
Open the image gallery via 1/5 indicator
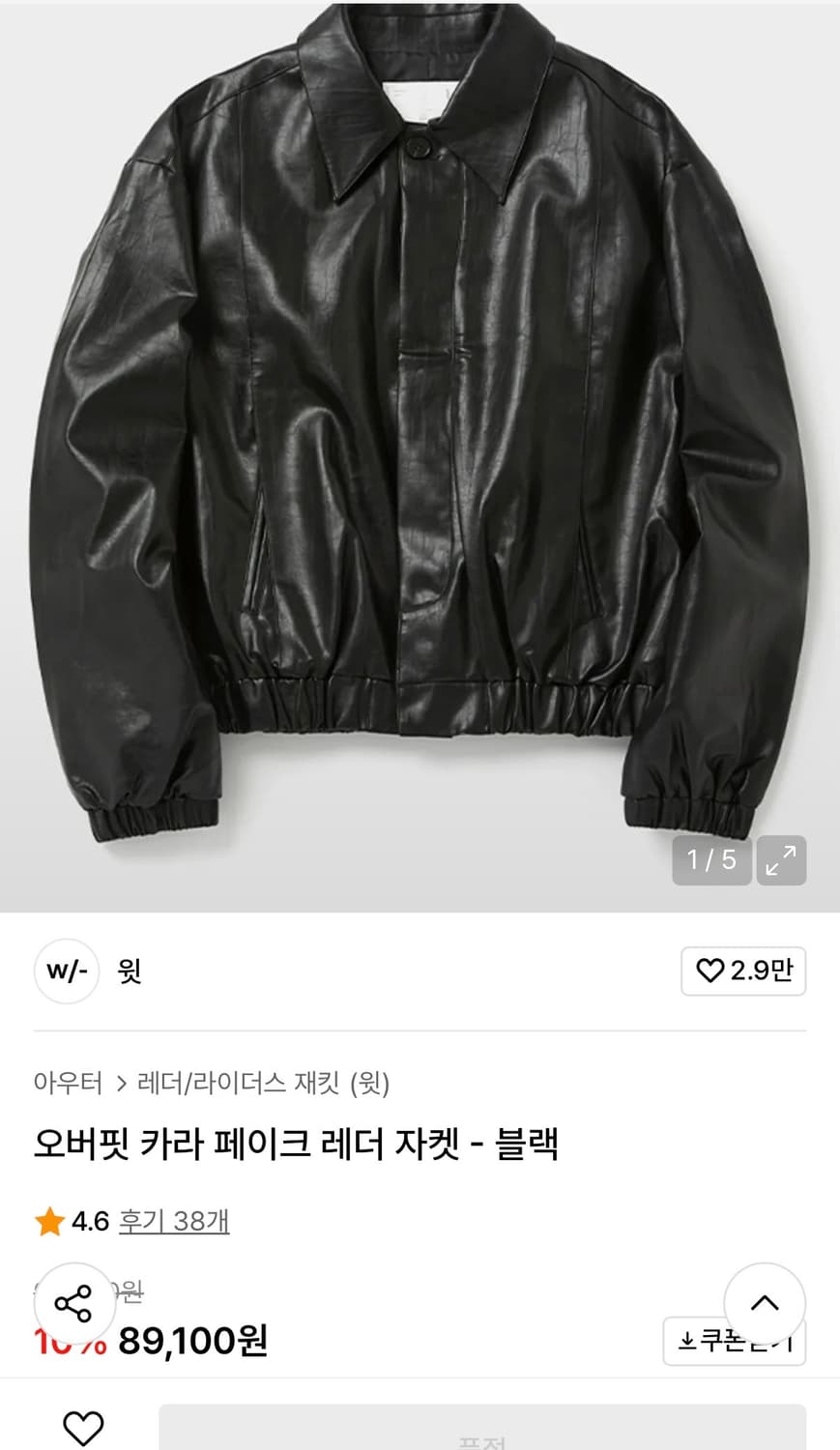711,859
